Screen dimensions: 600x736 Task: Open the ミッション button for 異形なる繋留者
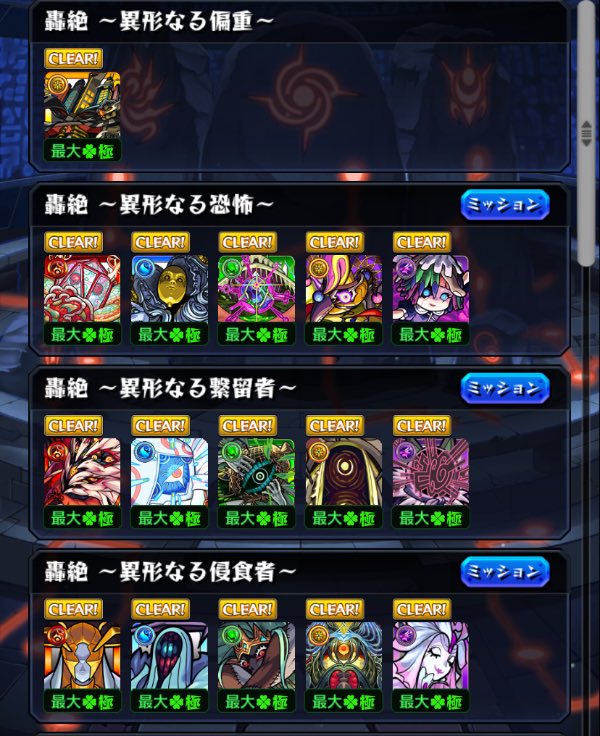pos(505,388)
